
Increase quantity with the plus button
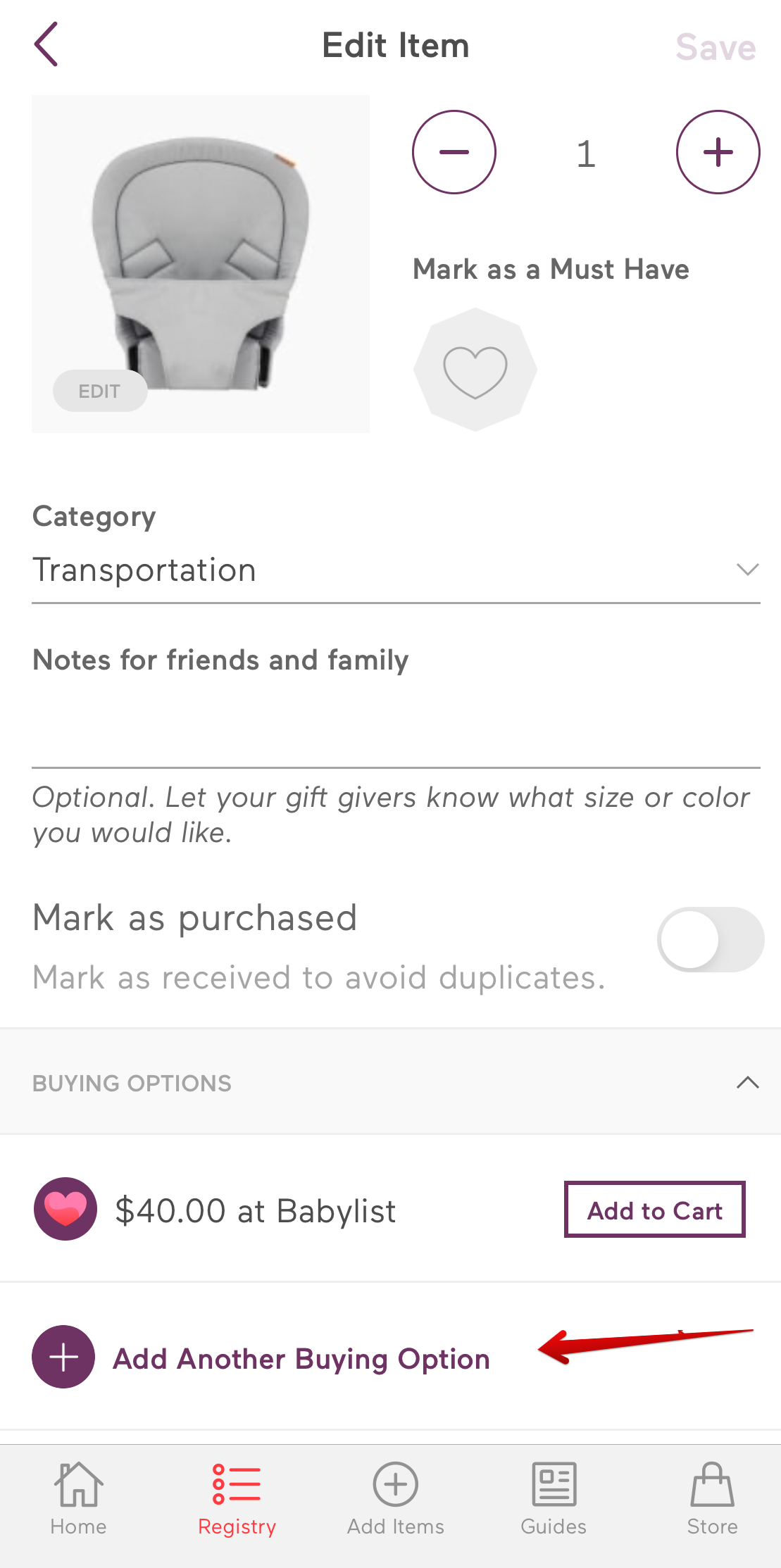click(x=718, y=152)
